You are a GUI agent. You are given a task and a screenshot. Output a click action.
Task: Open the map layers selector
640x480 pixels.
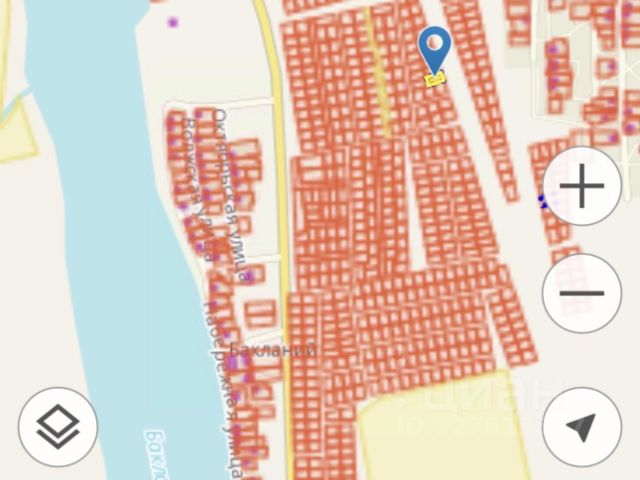(x=58, y=427)
